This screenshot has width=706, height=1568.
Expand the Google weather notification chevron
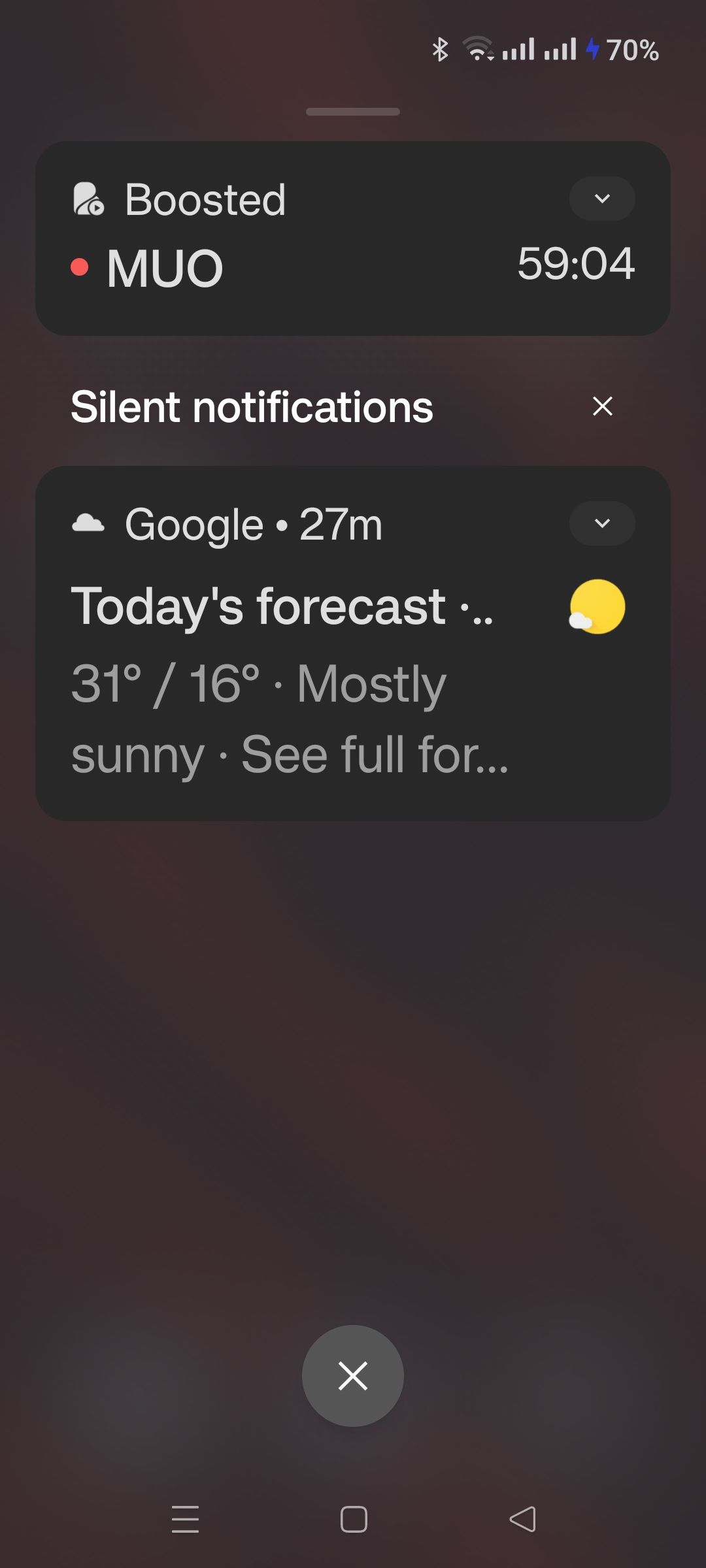click(x=602, y=523)
